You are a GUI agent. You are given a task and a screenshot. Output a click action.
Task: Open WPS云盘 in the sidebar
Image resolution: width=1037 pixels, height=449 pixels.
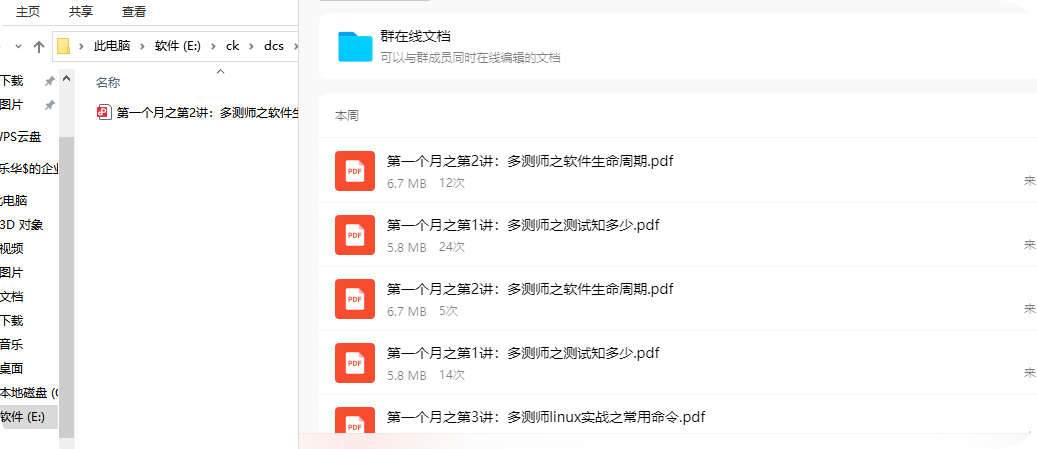pyautogui.click(x=20, y=137)
